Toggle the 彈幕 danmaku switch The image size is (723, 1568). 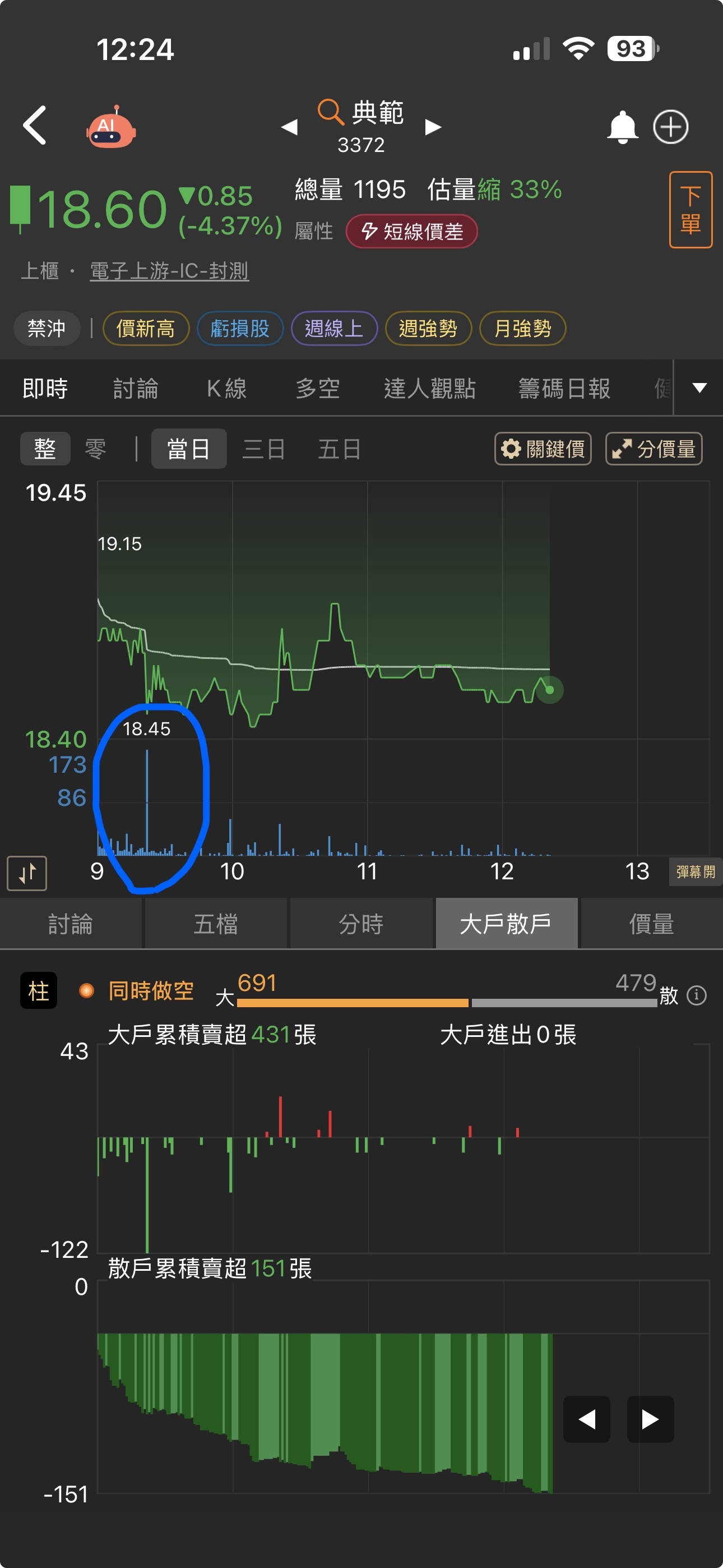pyautogui.click(x=695, y=871)
